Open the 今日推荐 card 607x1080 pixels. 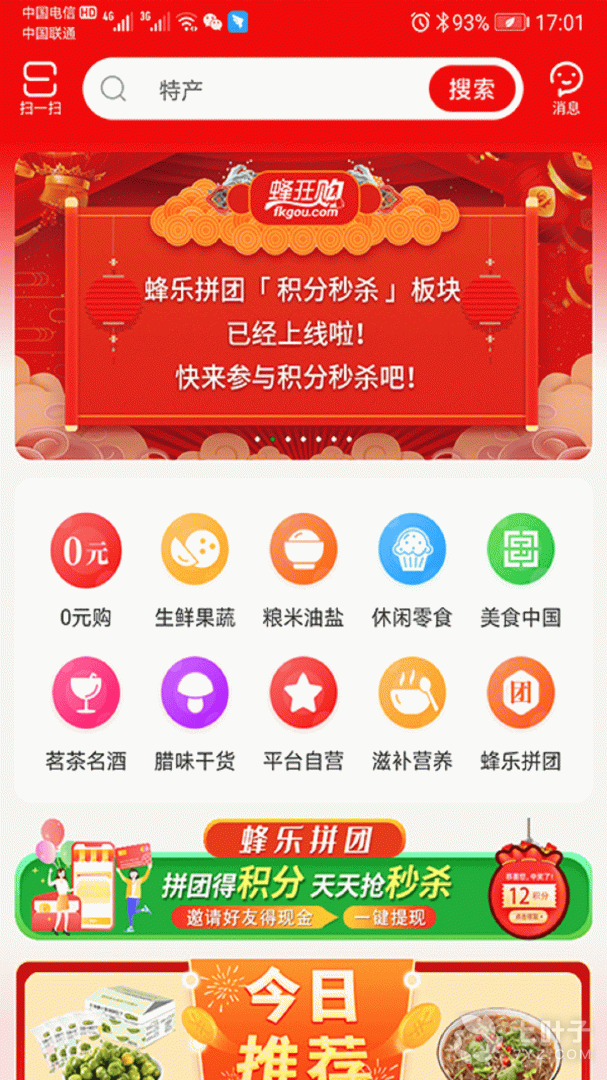click(x=303, y=1020)
